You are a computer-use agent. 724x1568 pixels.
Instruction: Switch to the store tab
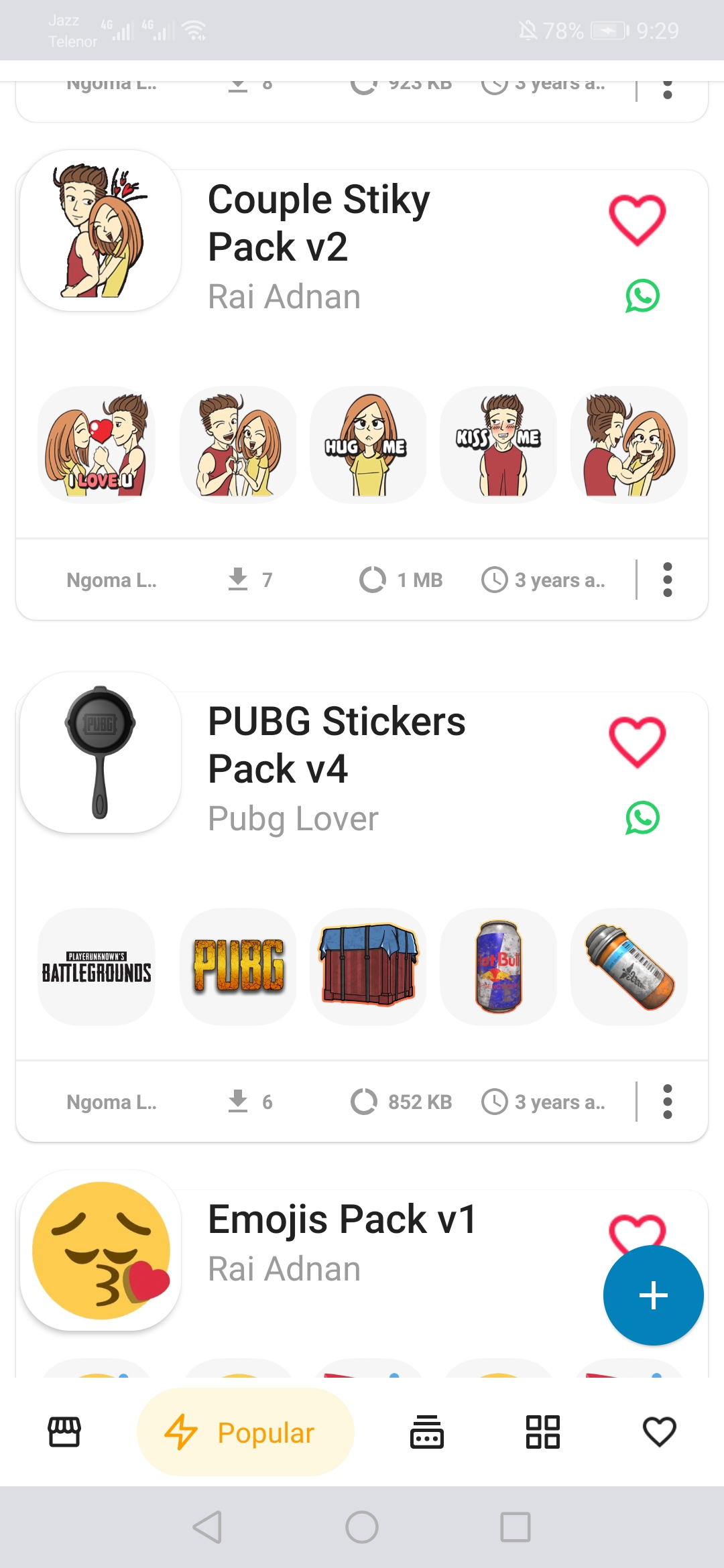click(64, 1432)
